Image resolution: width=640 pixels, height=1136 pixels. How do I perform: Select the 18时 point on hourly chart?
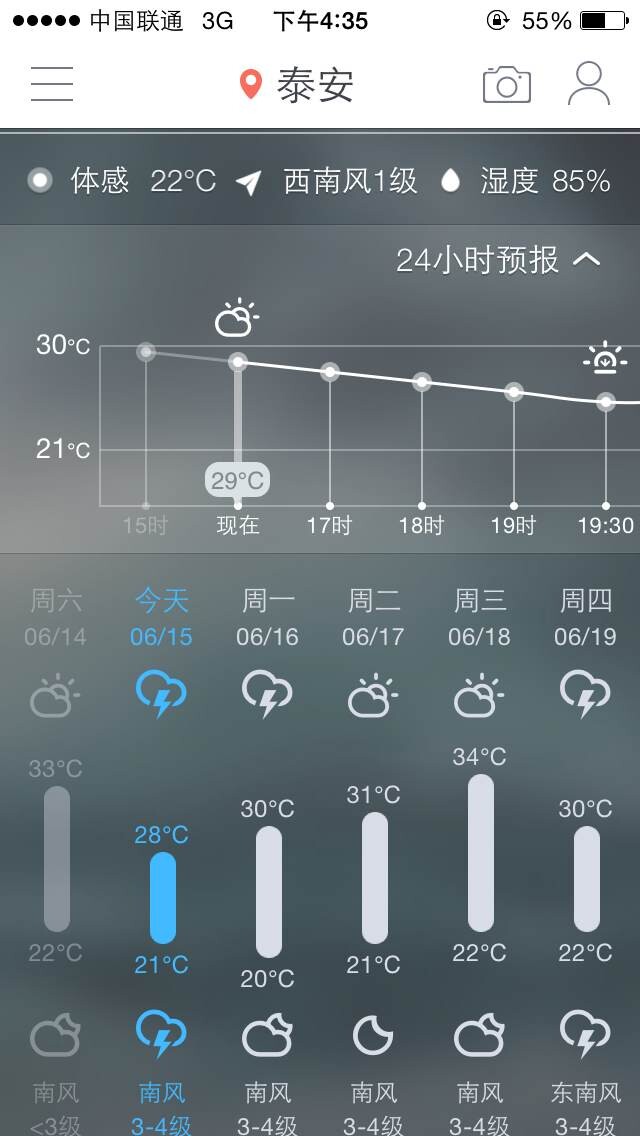click(x=422, y=383)
